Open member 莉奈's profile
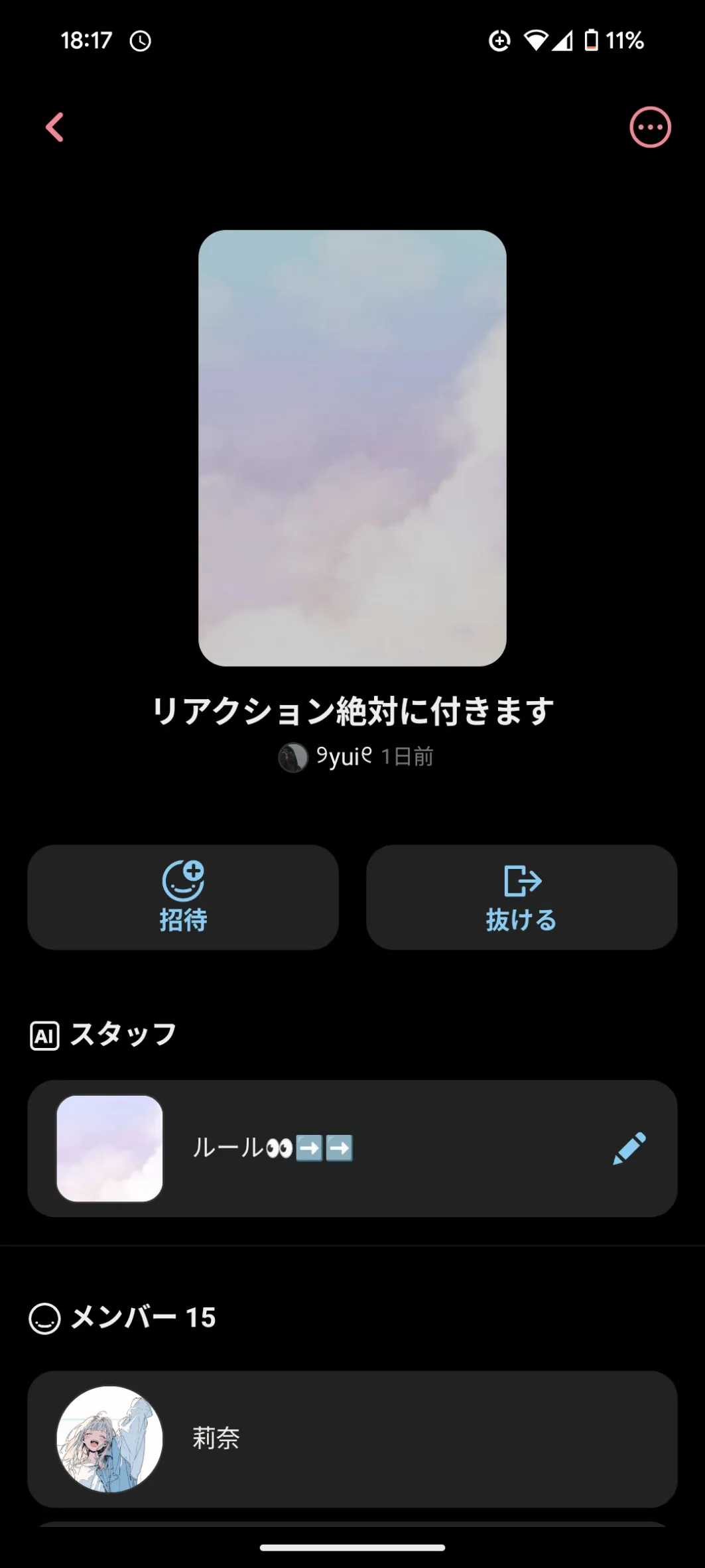This screenshot has height=1568, width=705. (352, 1439)
